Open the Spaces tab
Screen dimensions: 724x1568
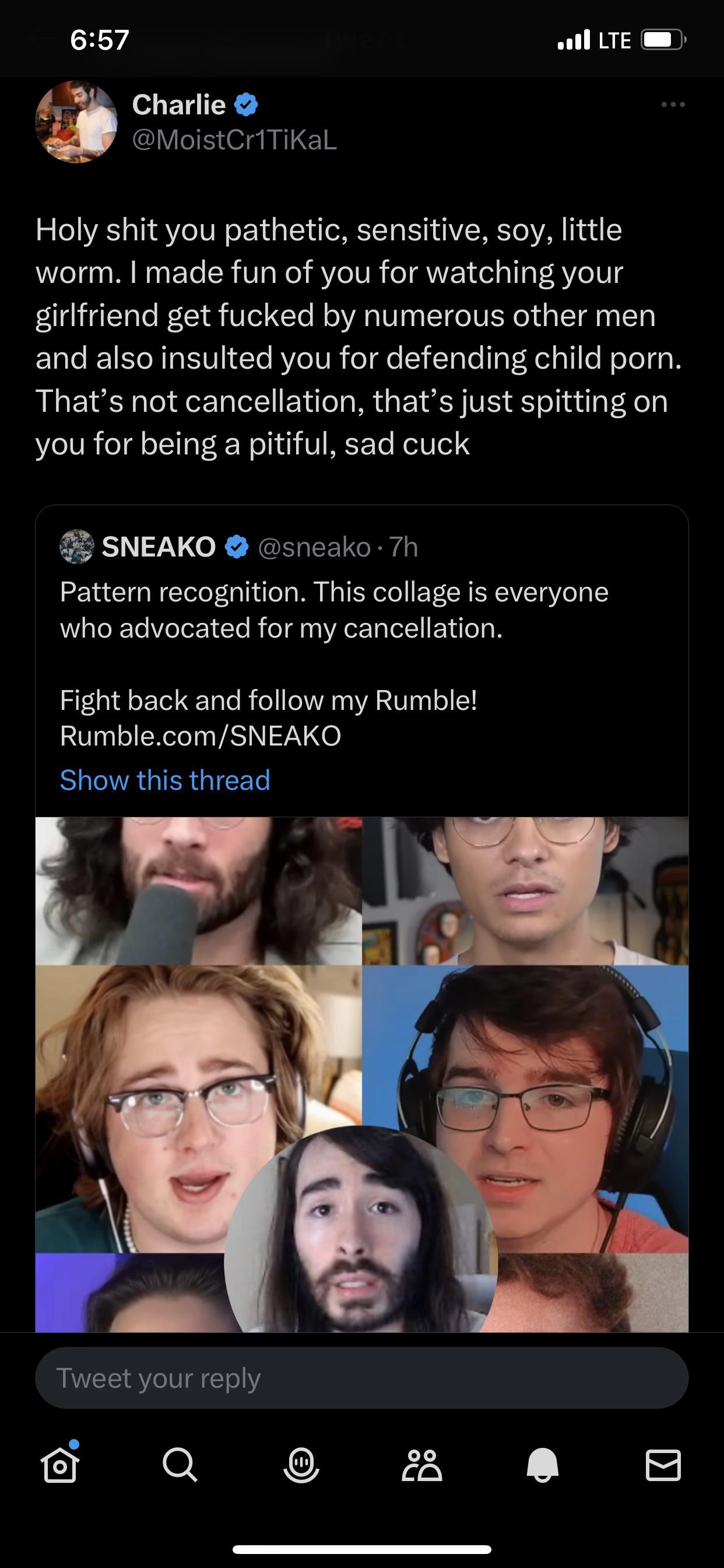click(301, 1464)
